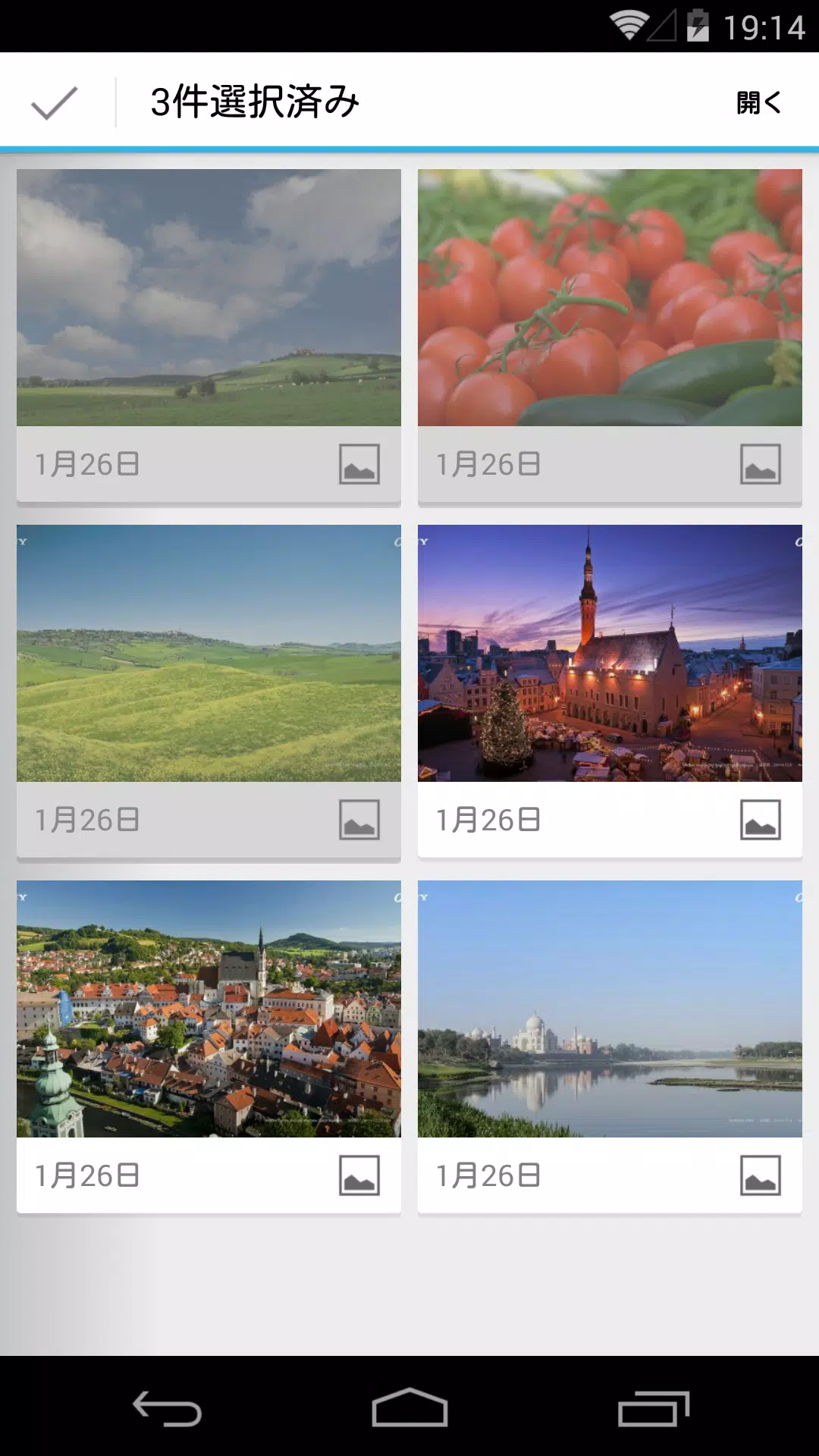Tap the 3件選択済み title in the action bar
The height and width of the screenshot is (1456, 819).
(x=256, y=101)
